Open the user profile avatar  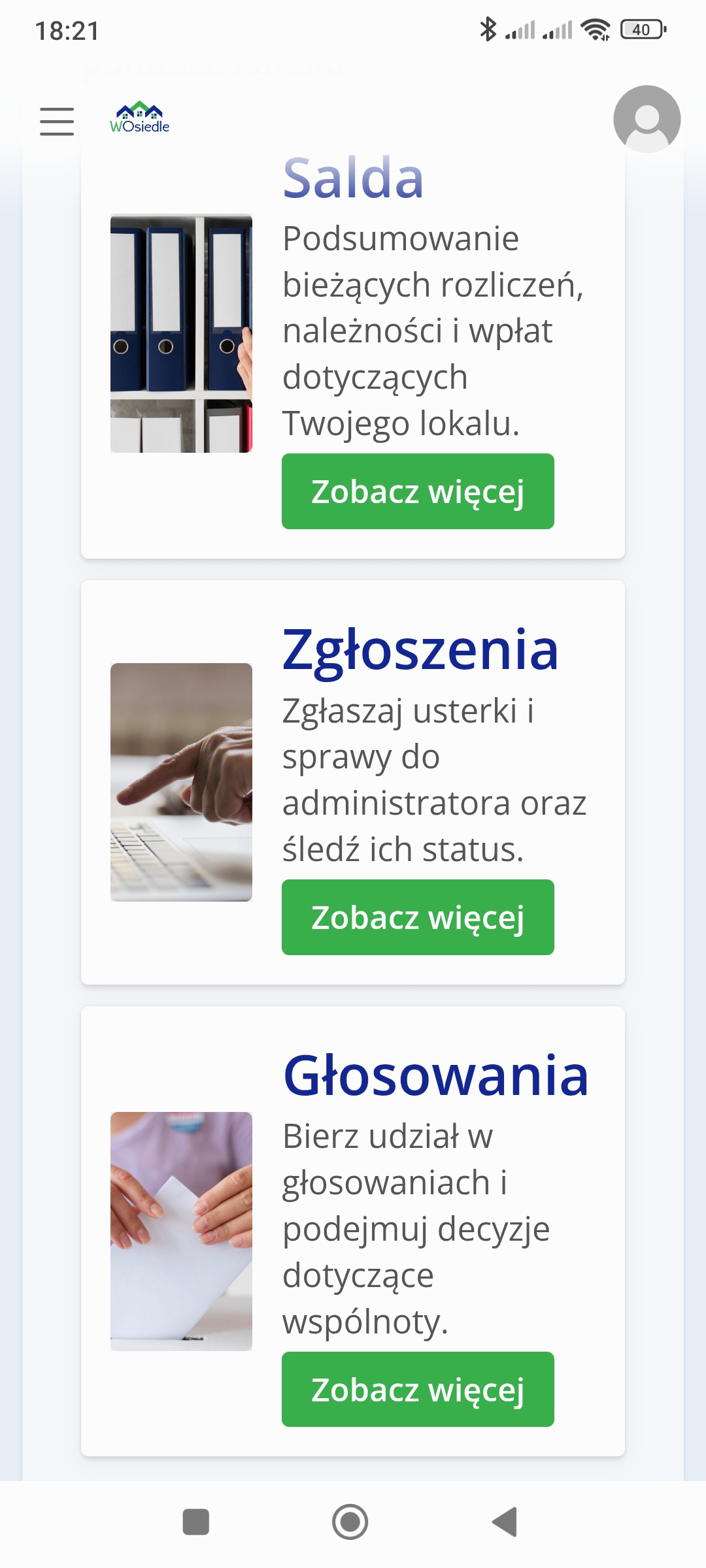coord(647,120)
